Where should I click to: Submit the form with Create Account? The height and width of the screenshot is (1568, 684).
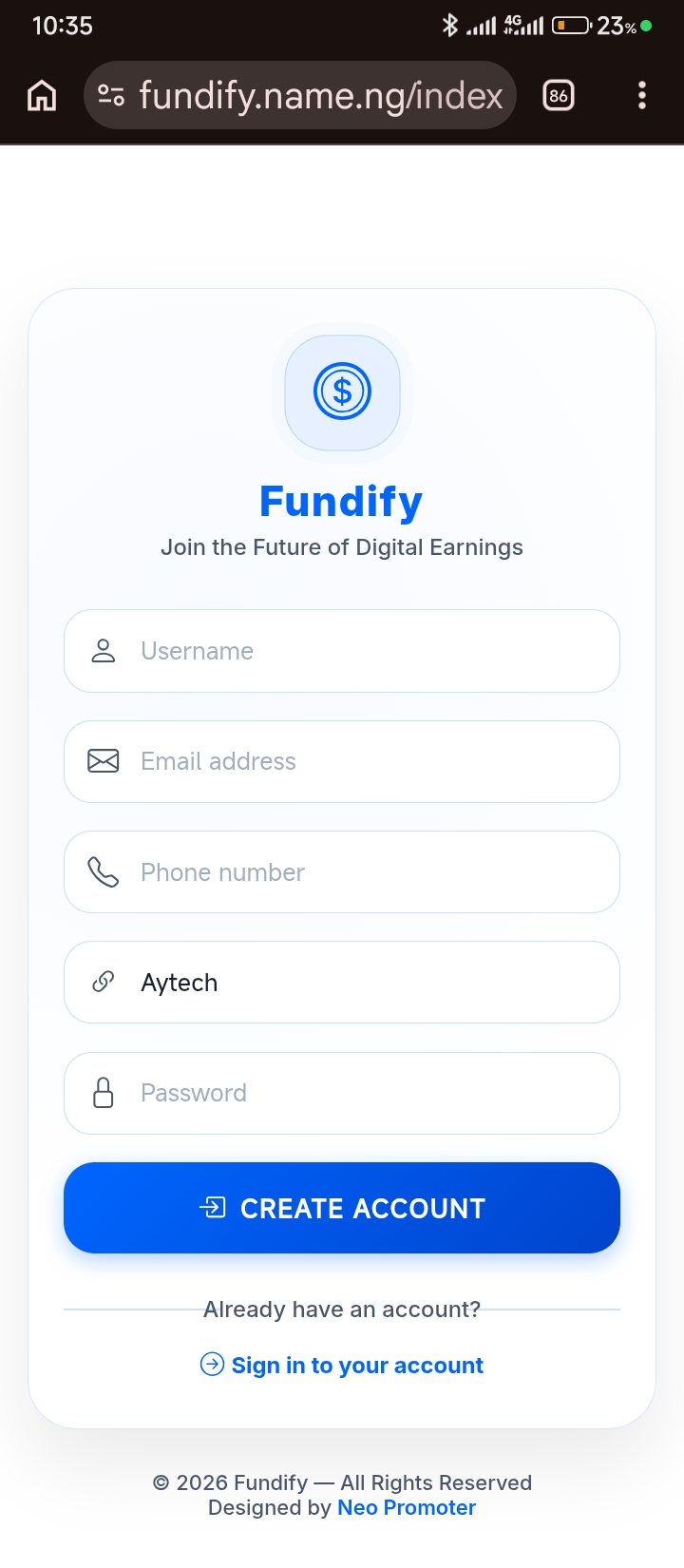pos(342,1208)
